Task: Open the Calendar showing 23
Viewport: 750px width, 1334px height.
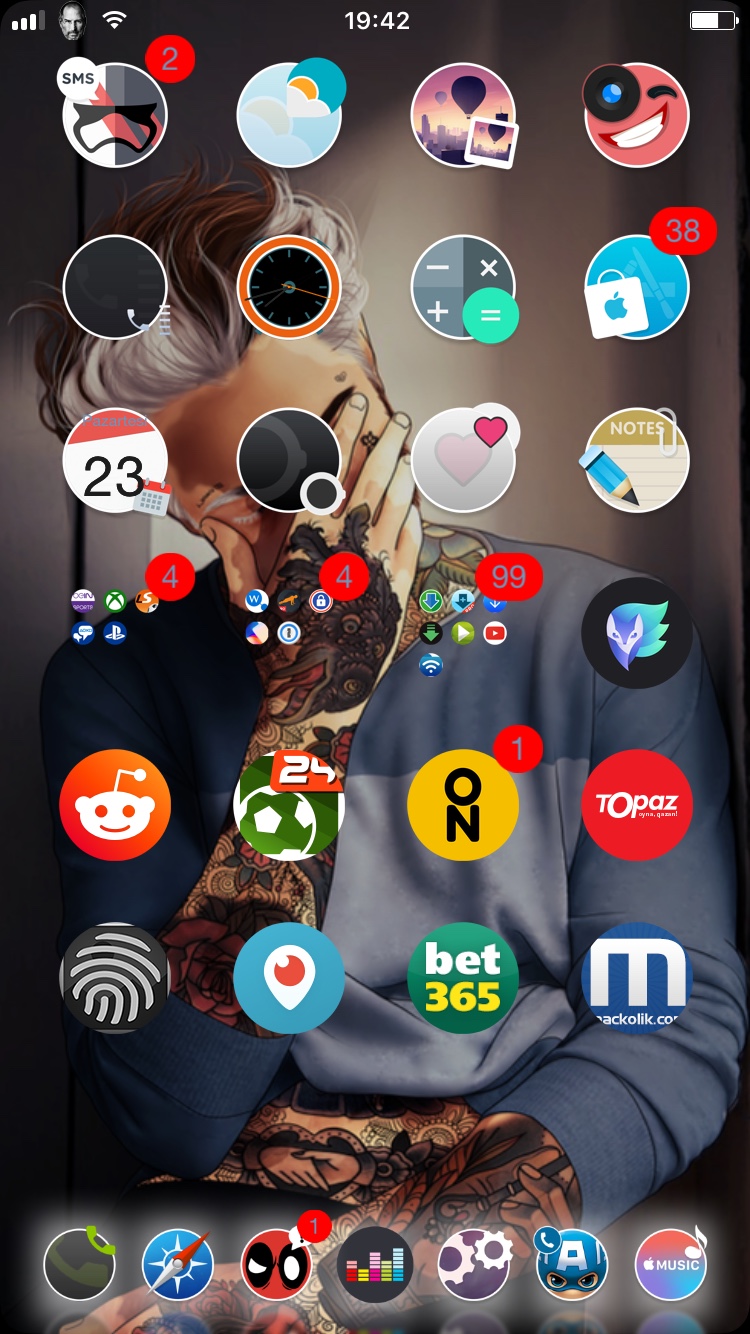Action: 115,462
